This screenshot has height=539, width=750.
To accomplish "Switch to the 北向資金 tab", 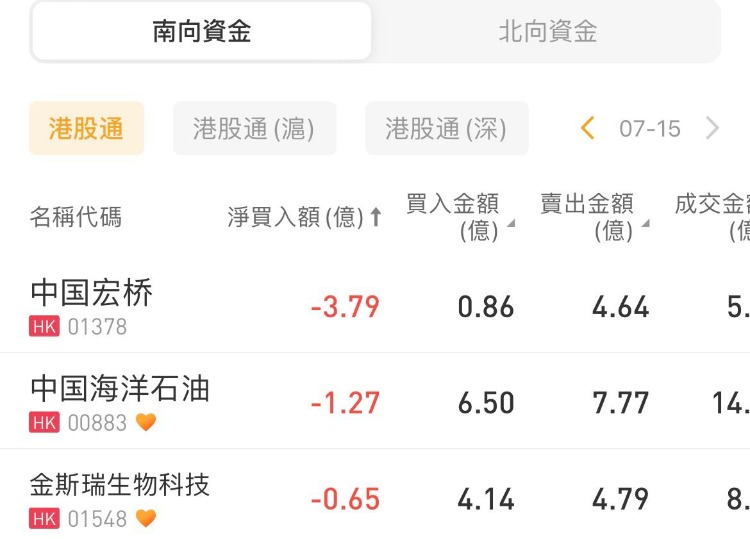I will 547,32.
